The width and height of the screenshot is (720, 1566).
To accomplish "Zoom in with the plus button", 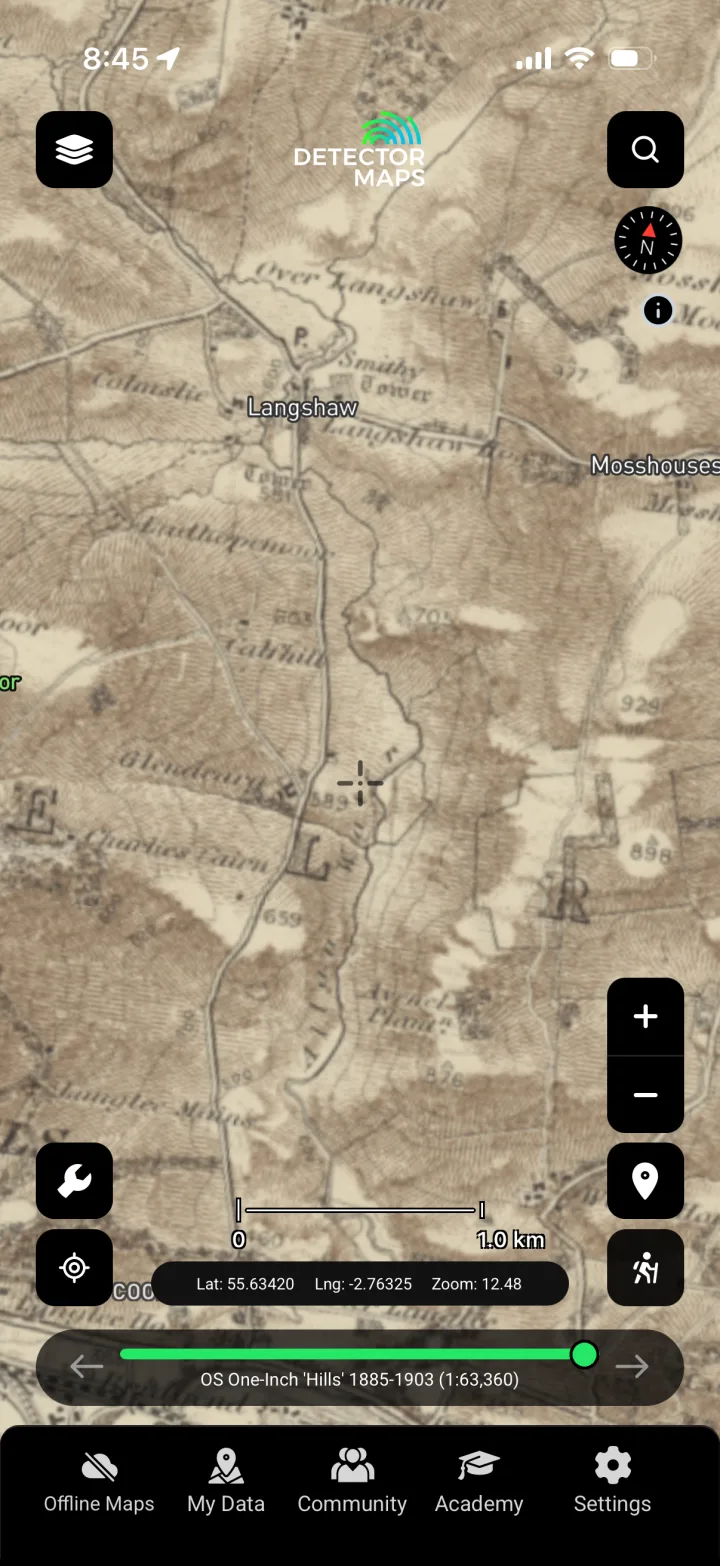I will coord(646,1017).
